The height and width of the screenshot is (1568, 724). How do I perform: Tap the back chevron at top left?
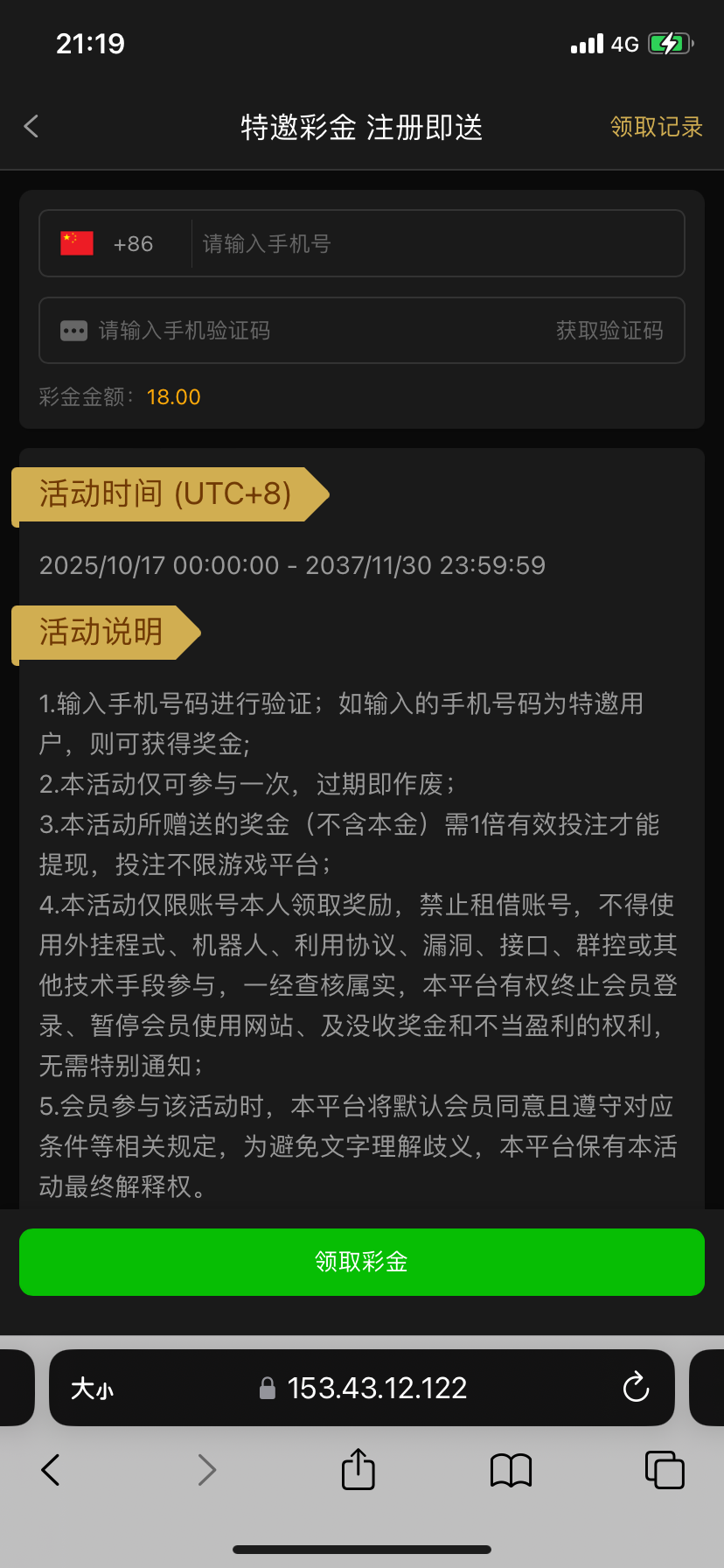31,126
